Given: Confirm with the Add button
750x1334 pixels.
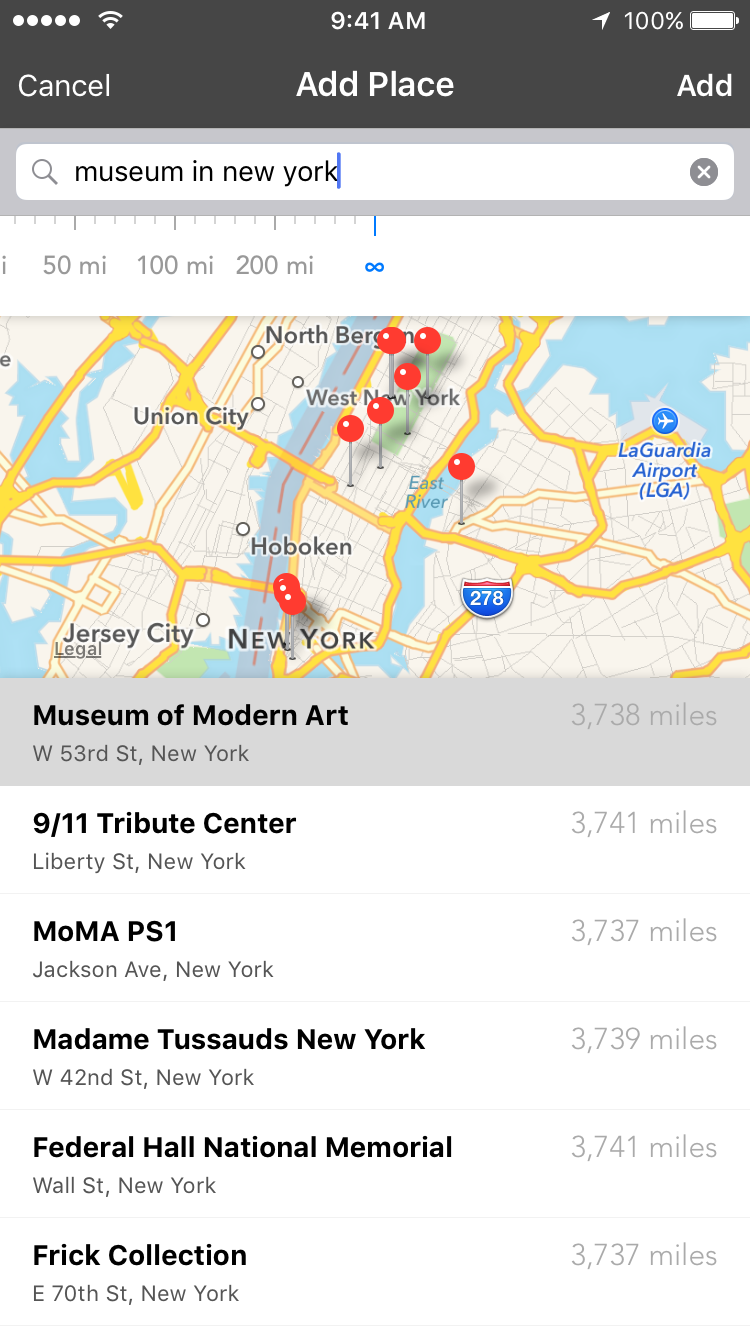Looking at the screenshot, I should point(704,86).
